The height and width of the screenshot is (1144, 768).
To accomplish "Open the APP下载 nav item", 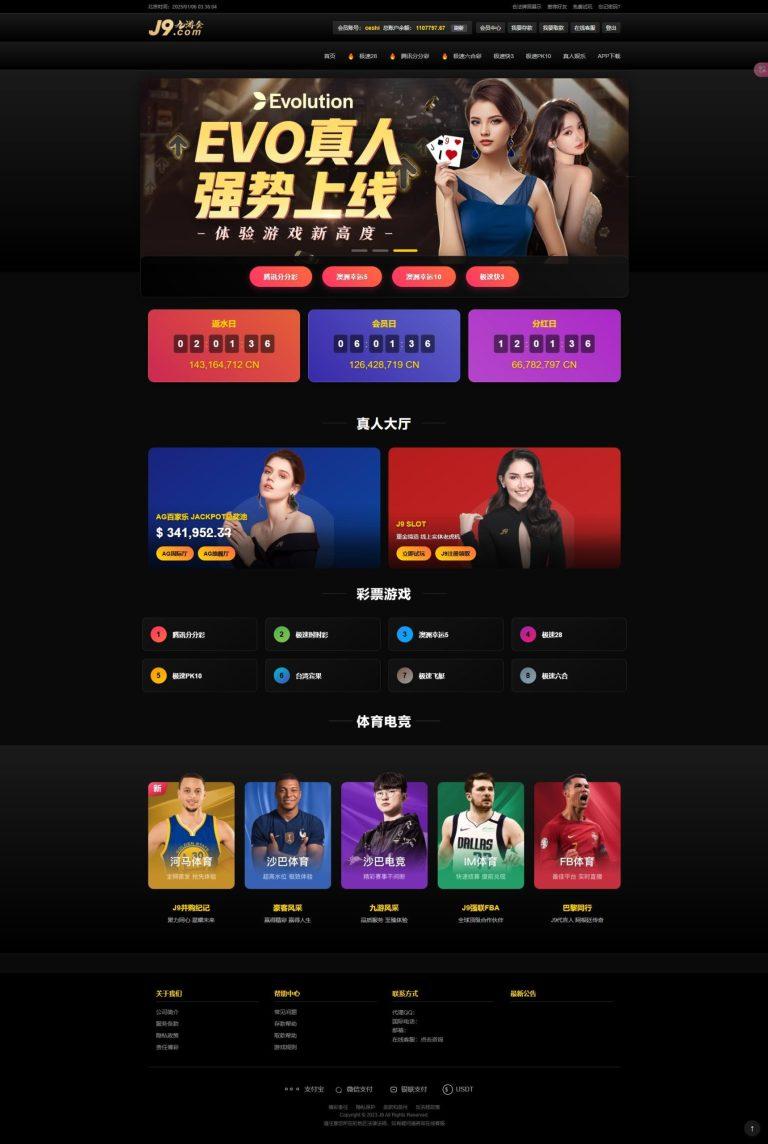I will pyautogui.click(x=609, y=56).
